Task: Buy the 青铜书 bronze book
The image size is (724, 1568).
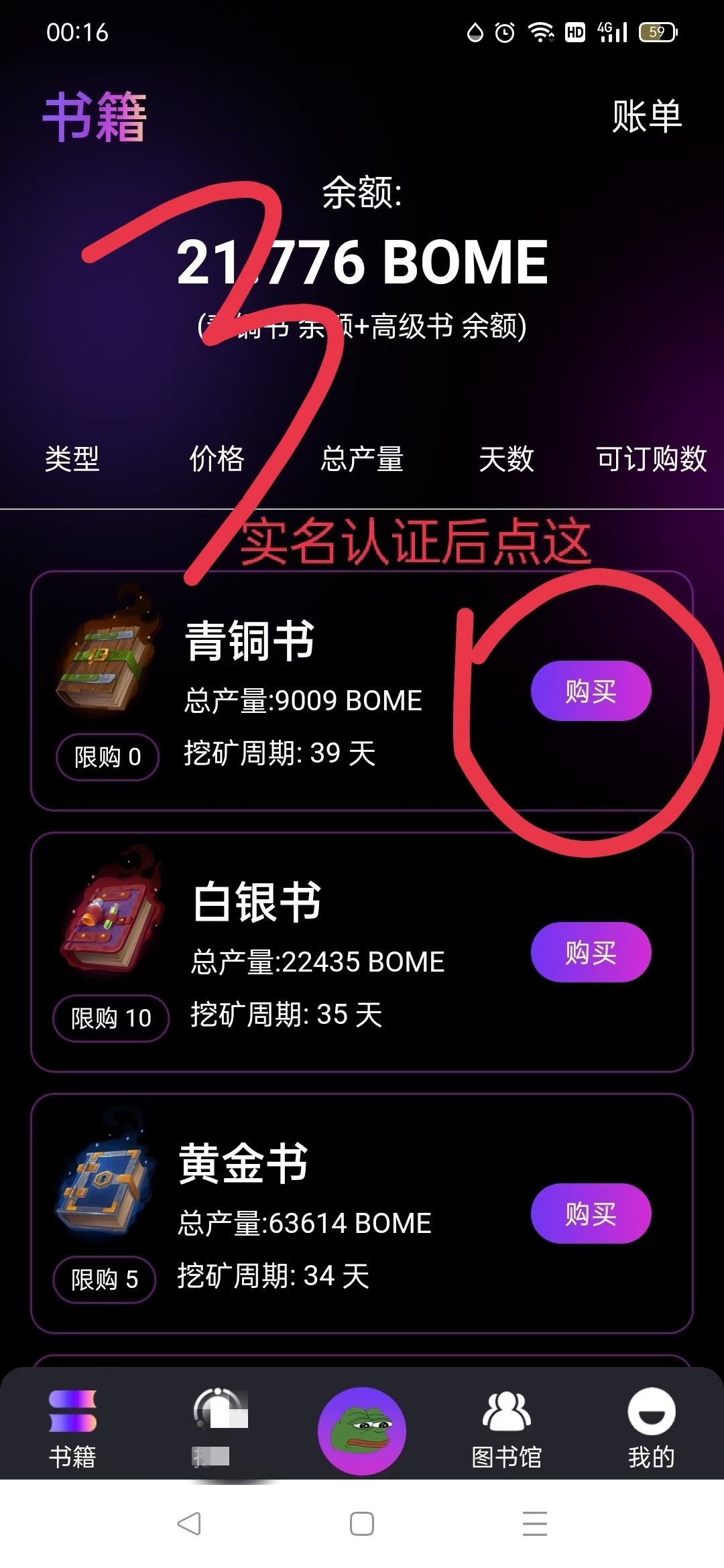Action: 591,691
